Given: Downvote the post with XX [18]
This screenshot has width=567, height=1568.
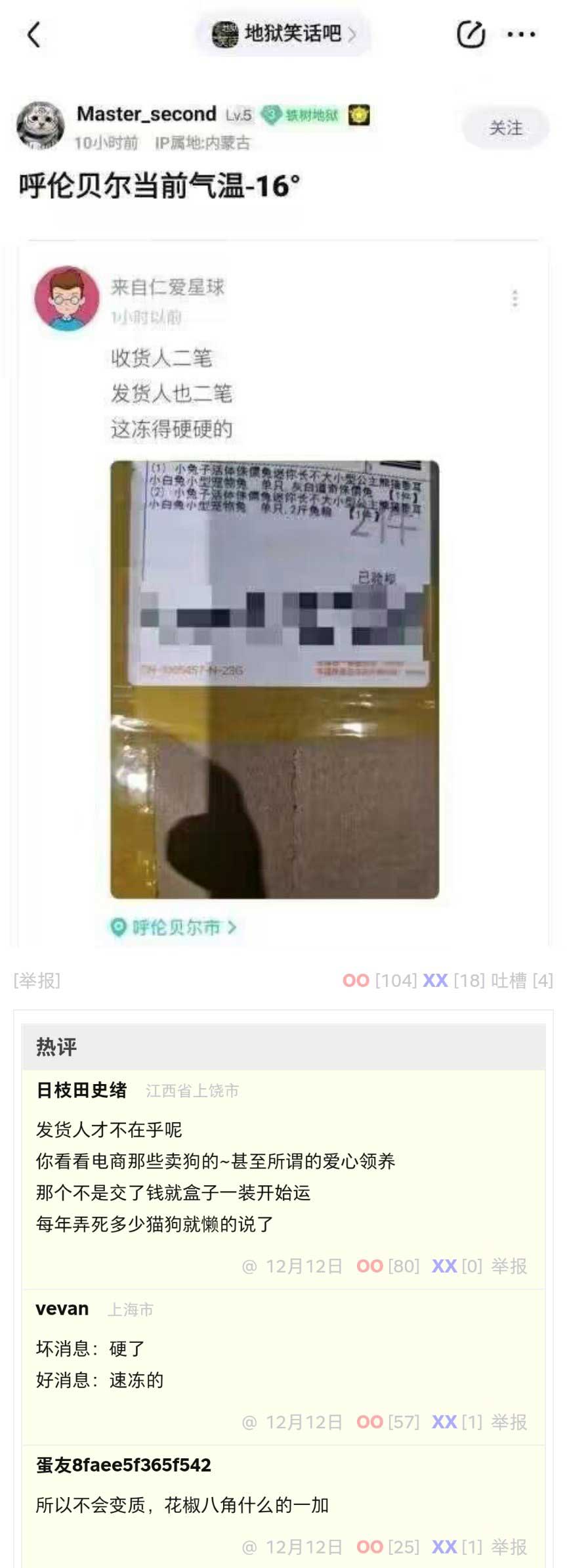Looking at the screenshot, I should pos(435,980).
